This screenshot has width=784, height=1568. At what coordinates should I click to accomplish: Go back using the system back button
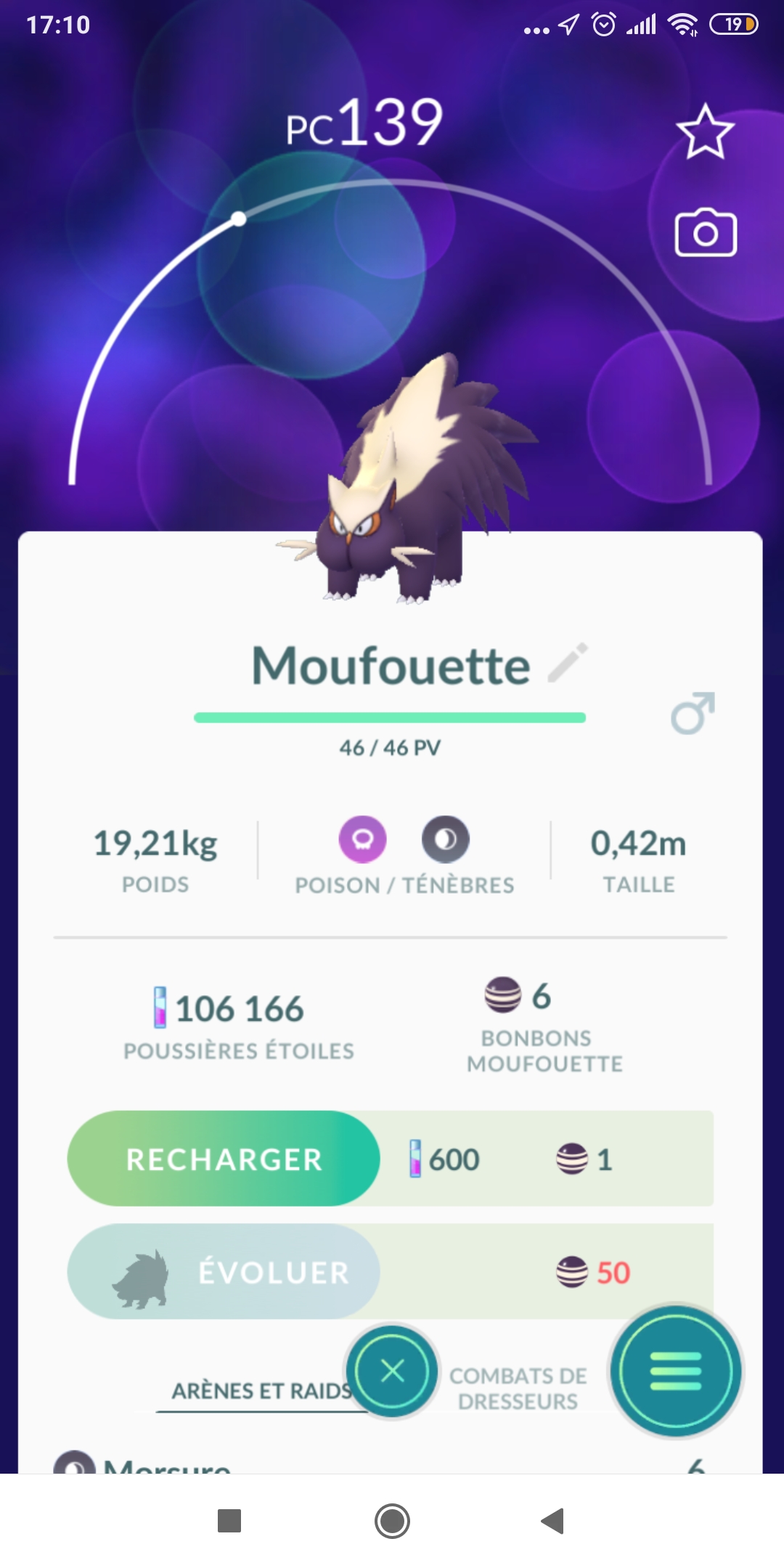tap(553, 1521)
